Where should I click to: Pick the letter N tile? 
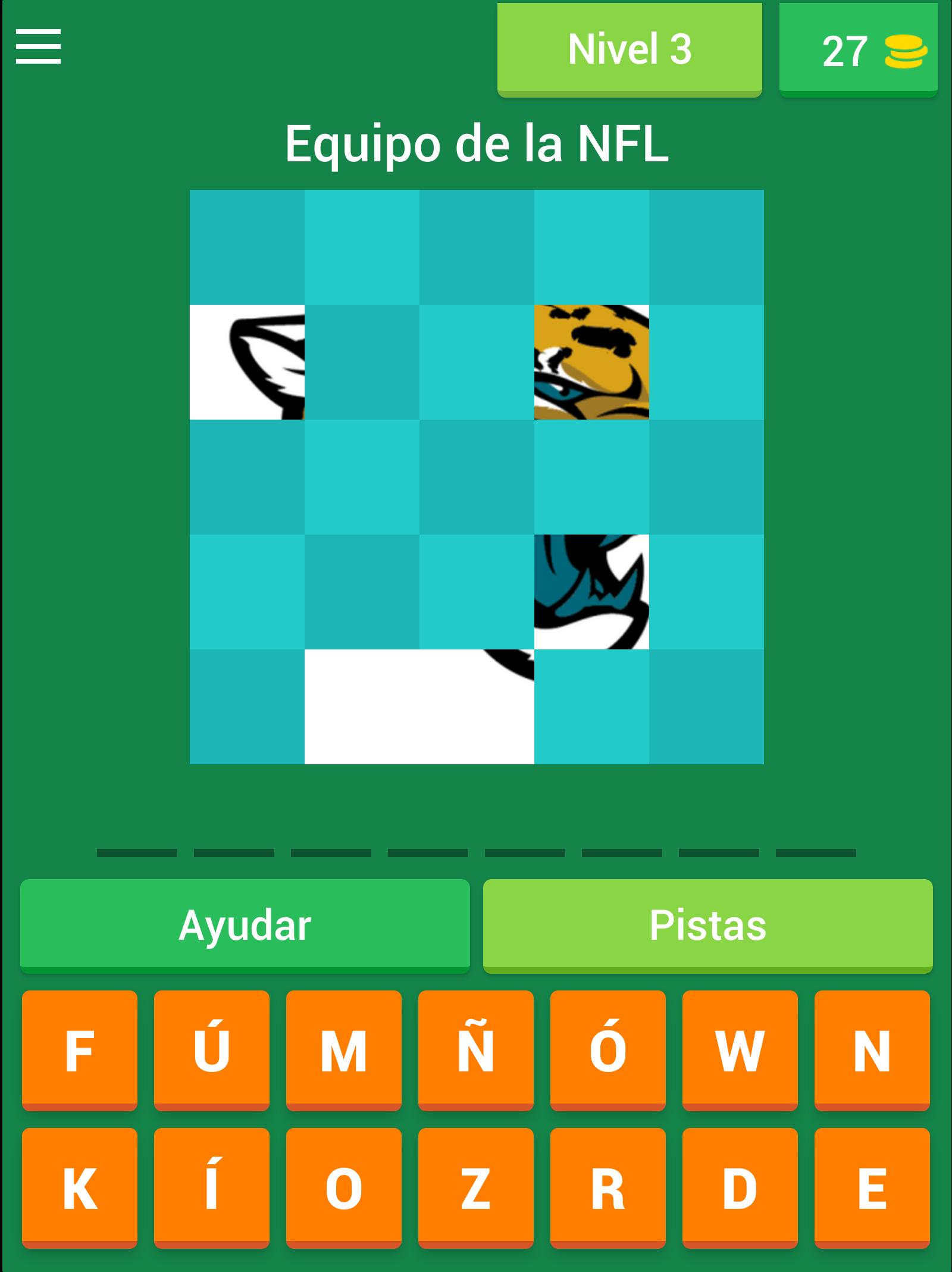click(872, 1050)
